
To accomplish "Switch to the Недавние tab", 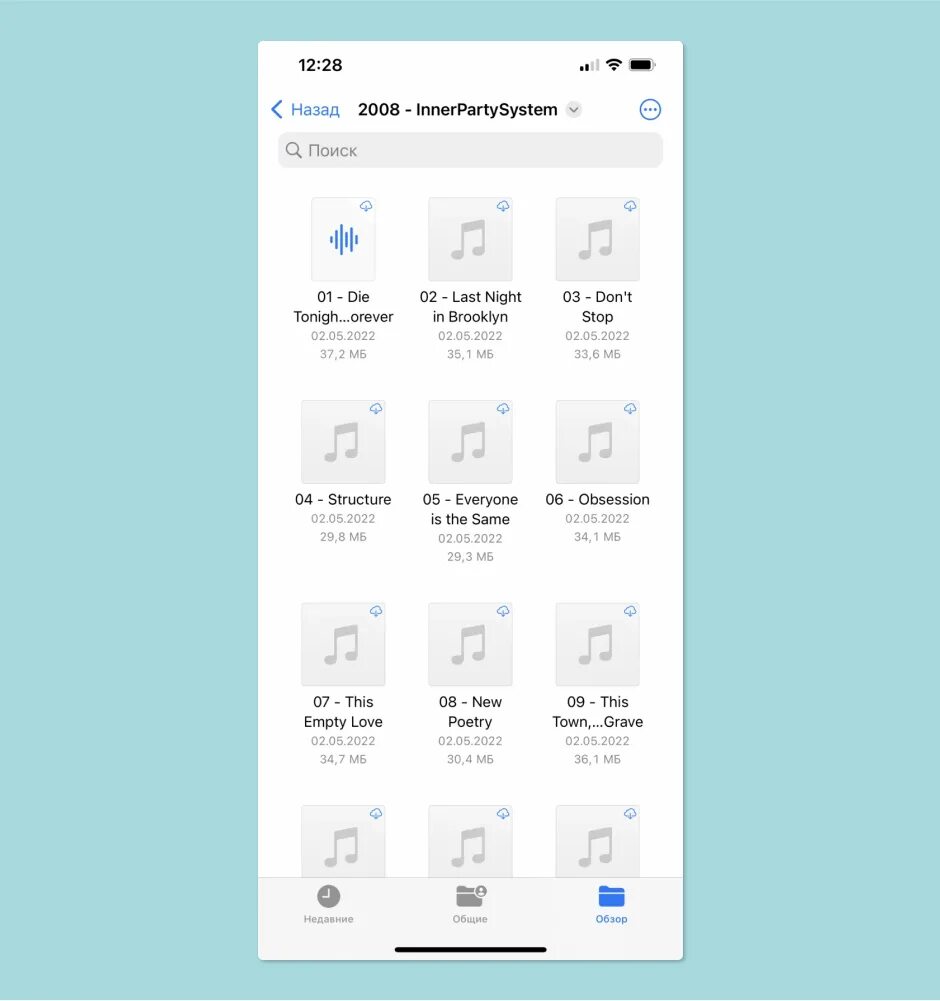I will pyautogui.click(x=329, y=904).
